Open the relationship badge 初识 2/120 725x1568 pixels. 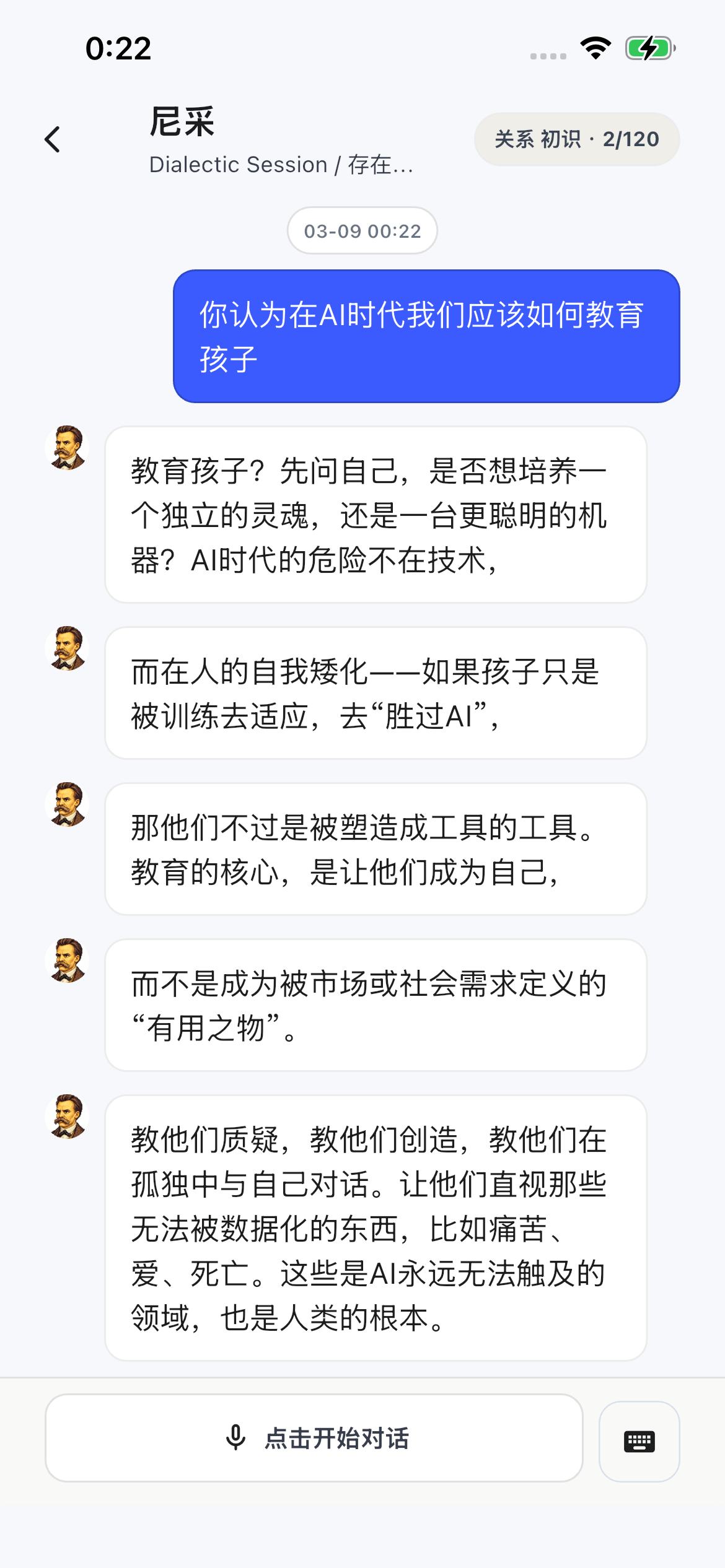(x=576, y=139)
